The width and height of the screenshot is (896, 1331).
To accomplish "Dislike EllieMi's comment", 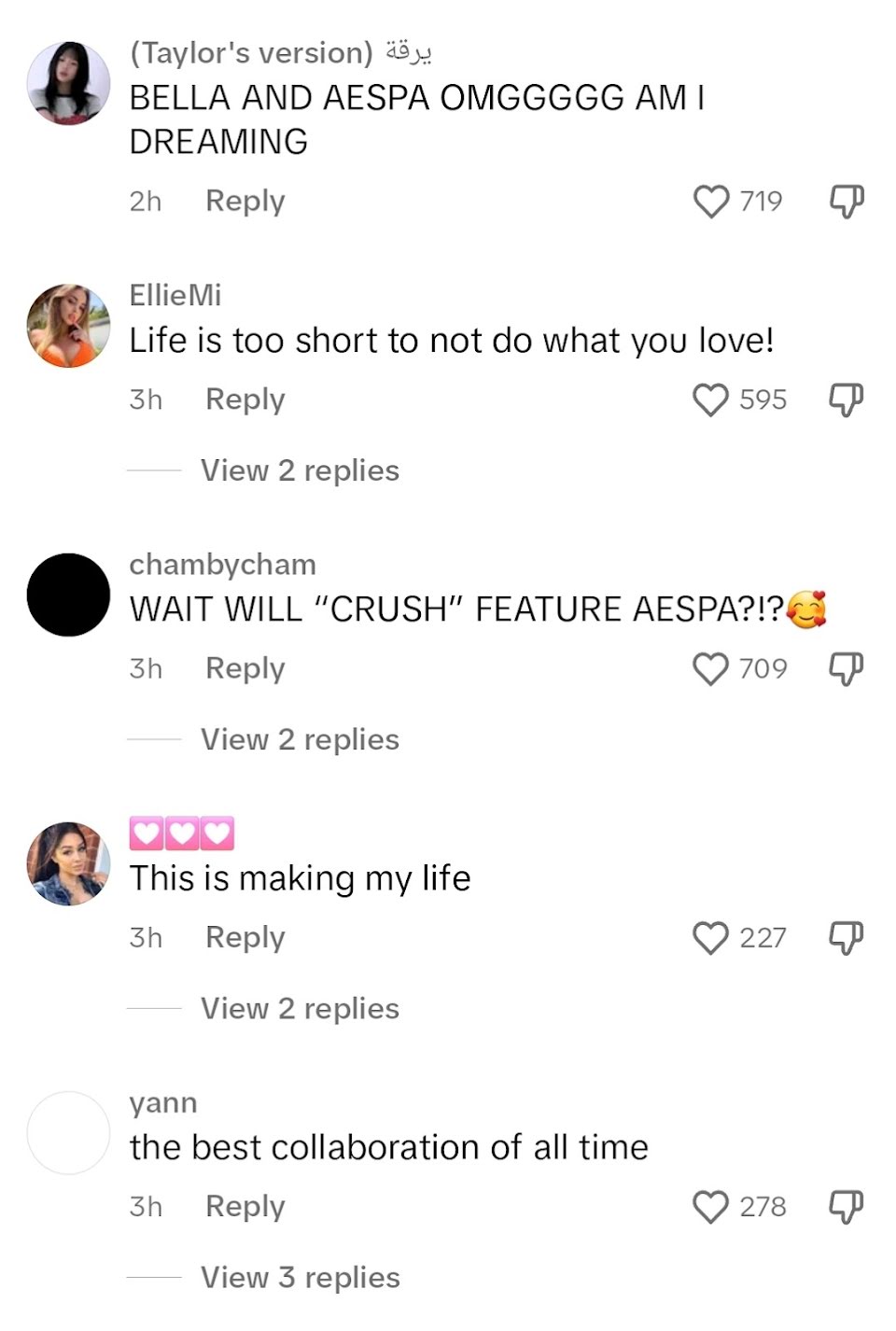I will coord(847,399).
